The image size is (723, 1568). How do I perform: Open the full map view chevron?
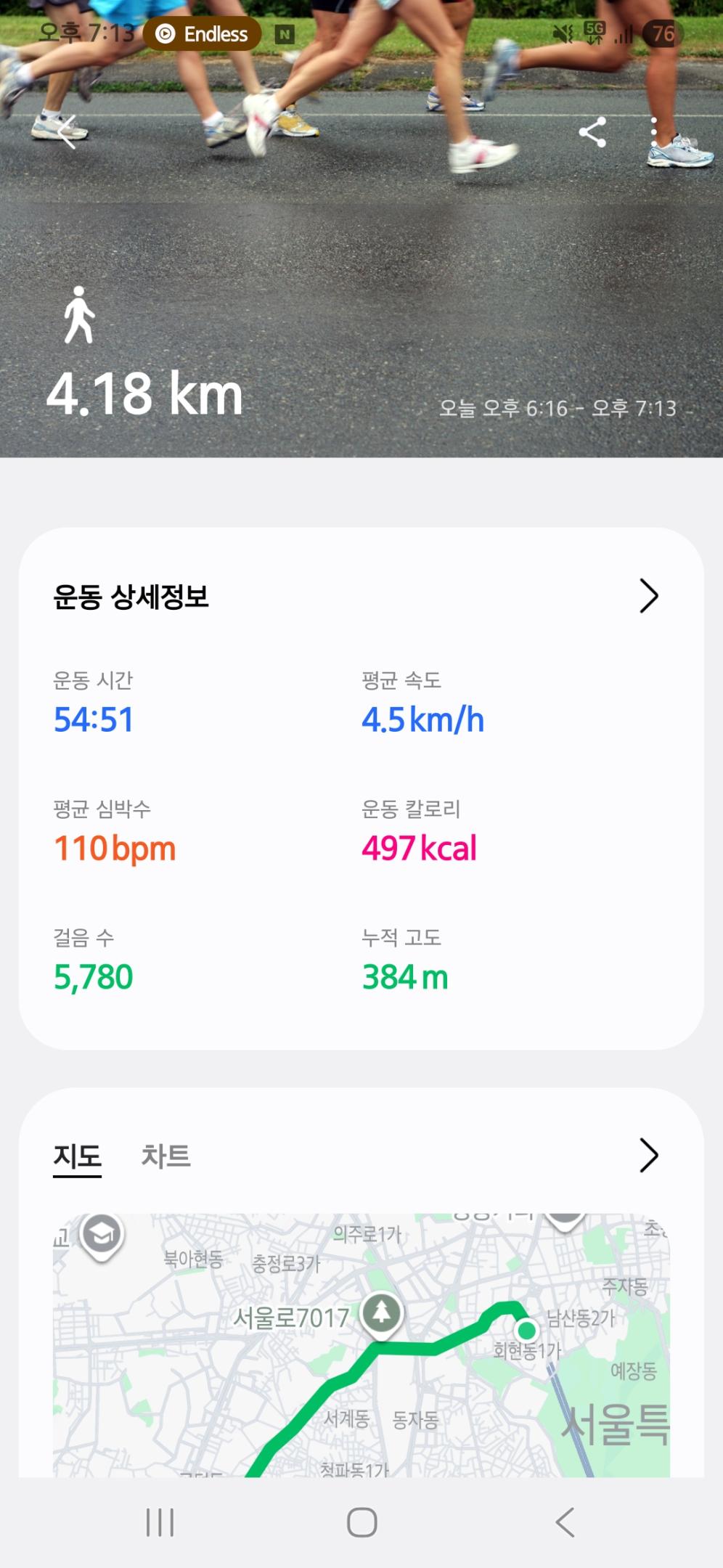click(648, 1156)
